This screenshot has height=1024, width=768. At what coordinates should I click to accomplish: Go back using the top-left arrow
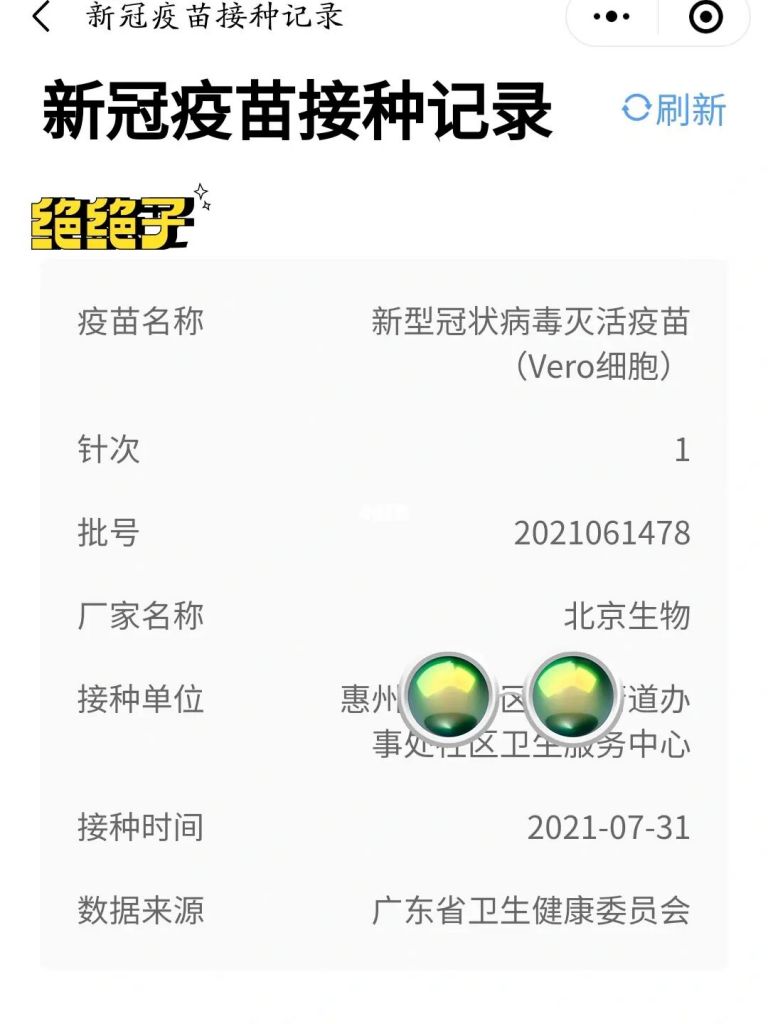[x=41, y=17]
